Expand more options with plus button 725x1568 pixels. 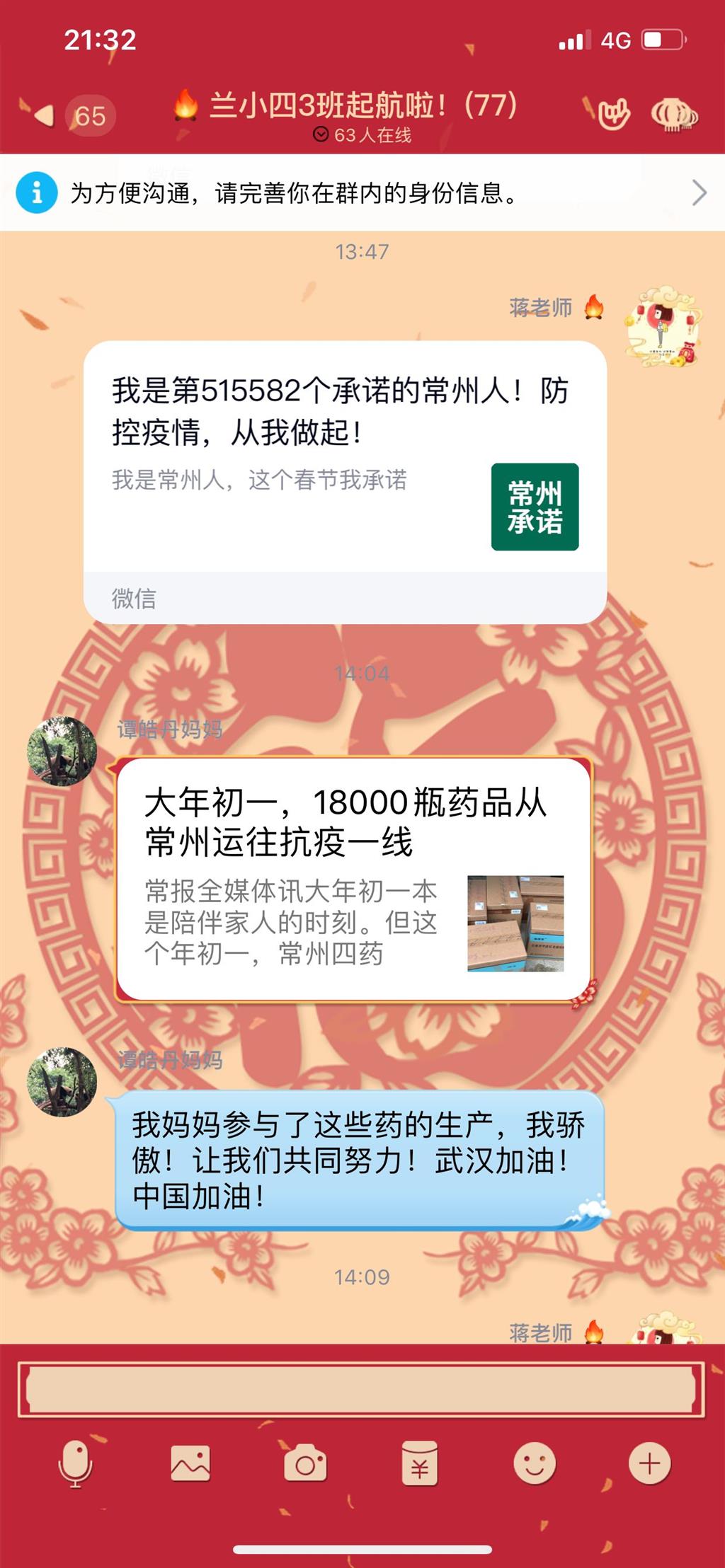(649, 1463)
